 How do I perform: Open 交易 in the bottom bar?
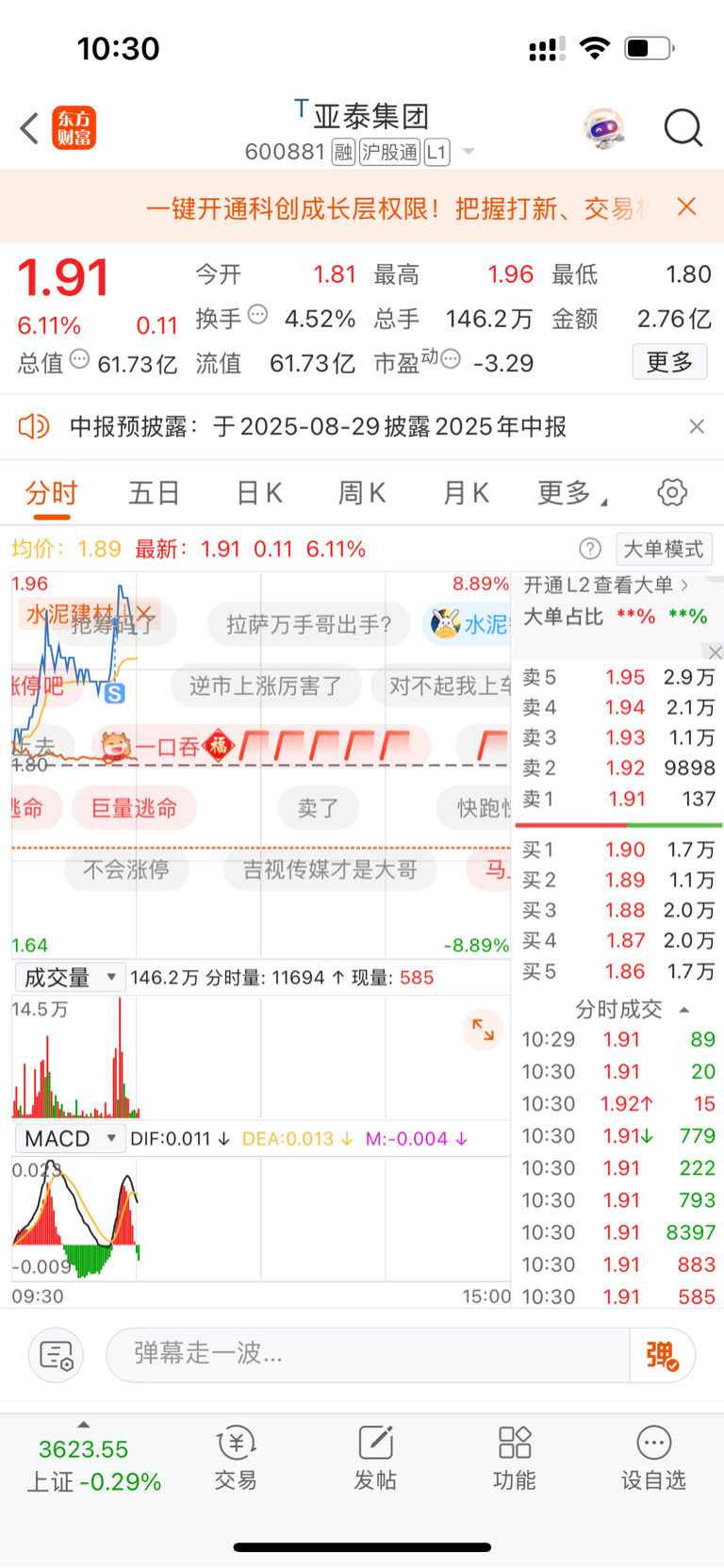(236, 1459)
